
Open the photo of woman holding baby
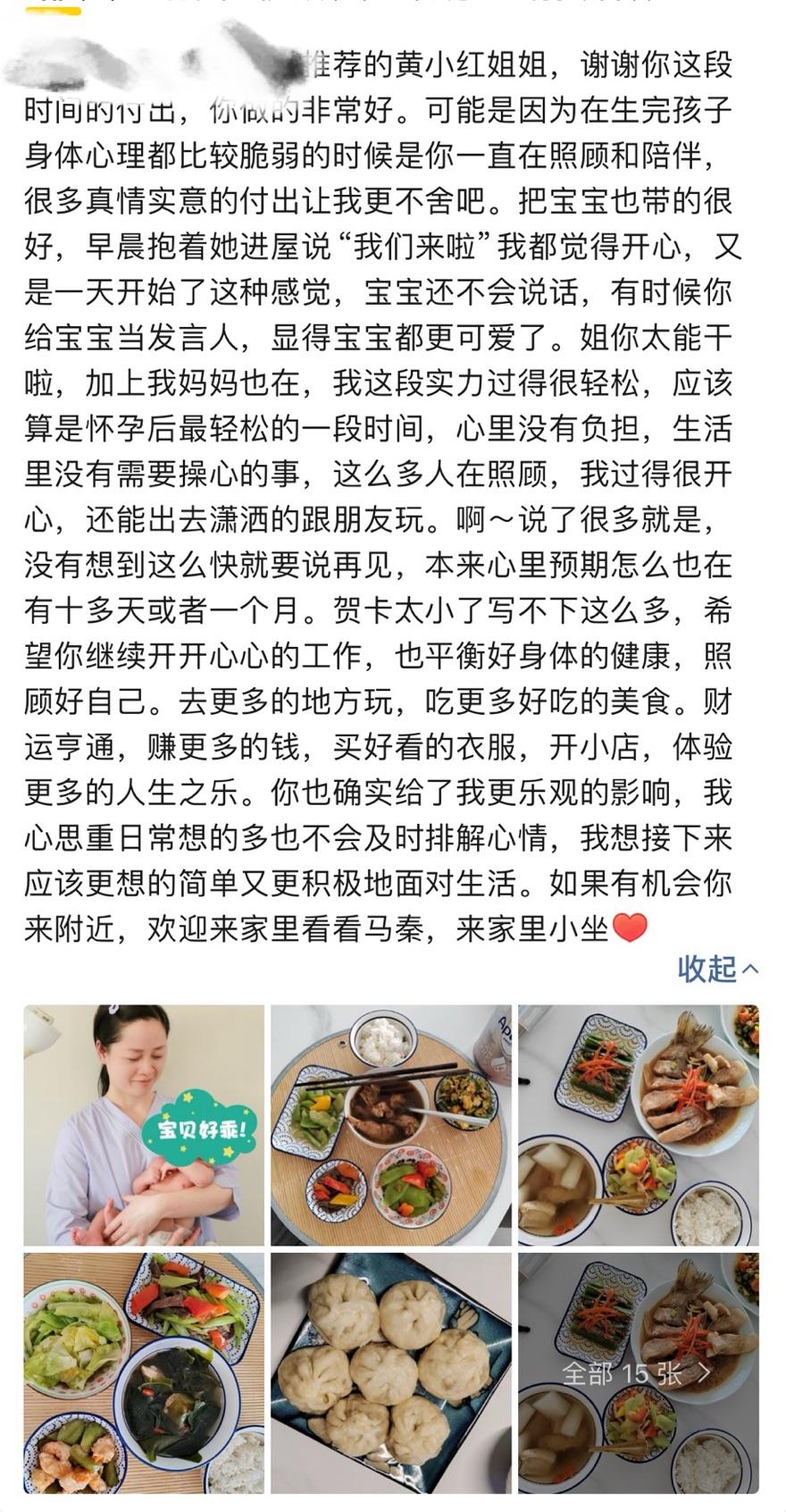pyautogui.click(x=144, y=1124)
